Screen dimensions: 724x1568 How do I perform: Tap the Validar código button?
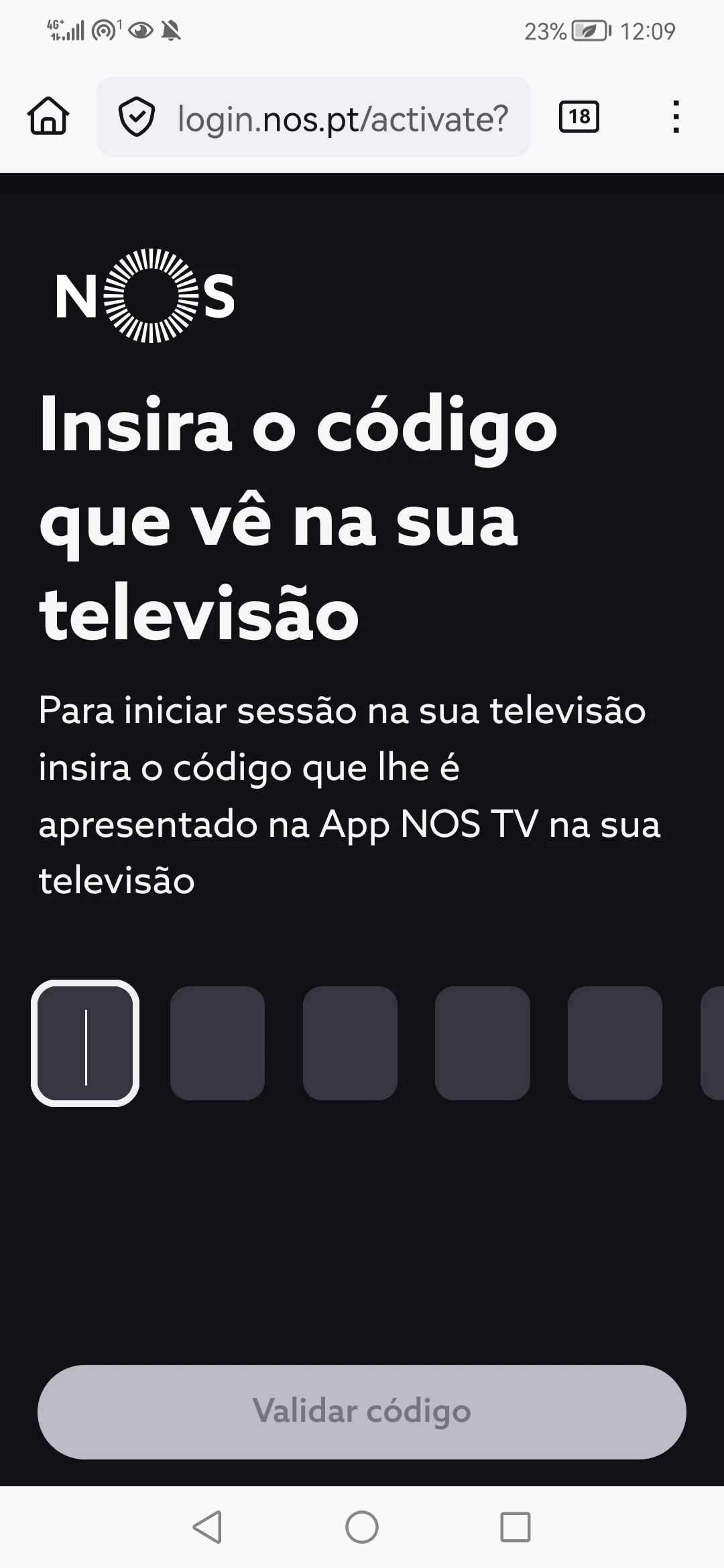coord(362,1411)
